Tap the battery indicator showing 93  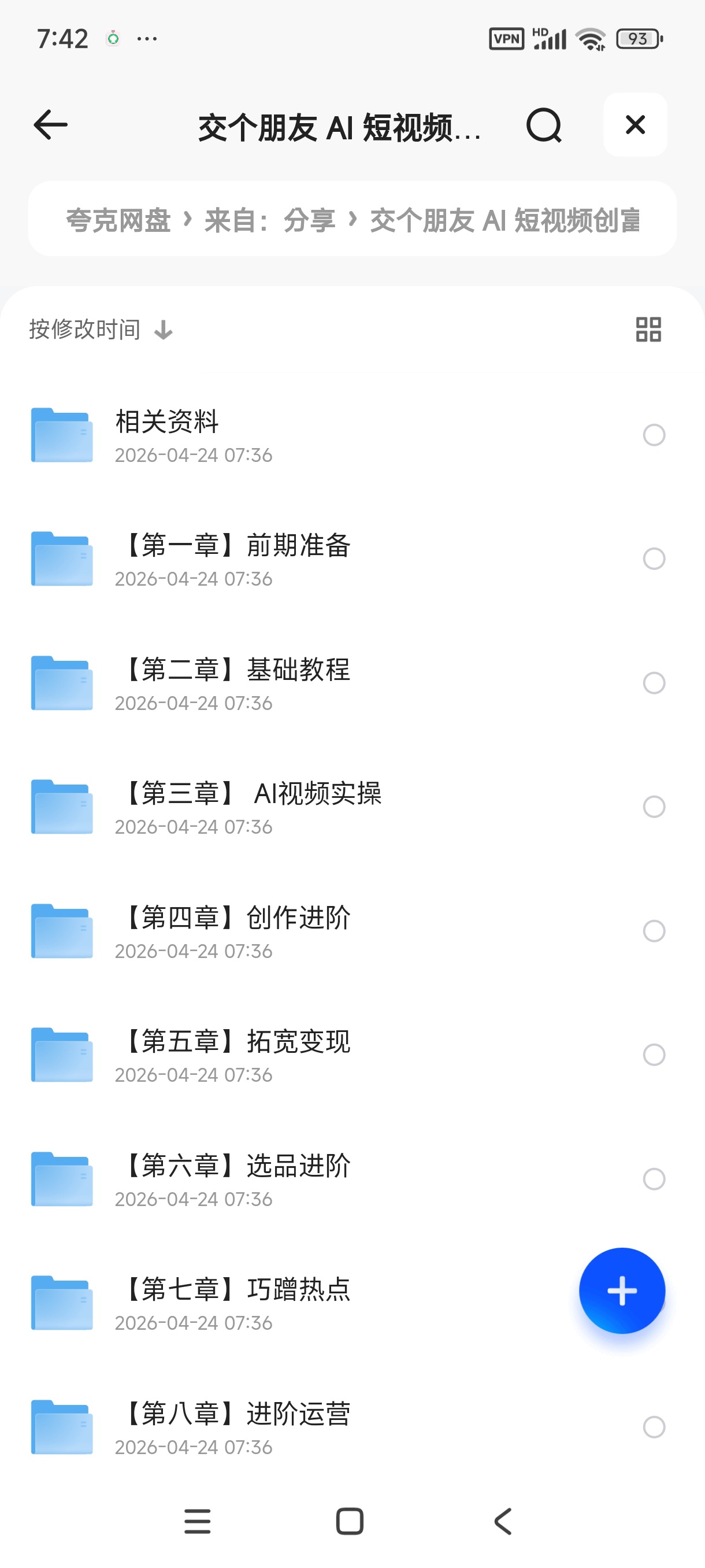[x=637, y=38]
